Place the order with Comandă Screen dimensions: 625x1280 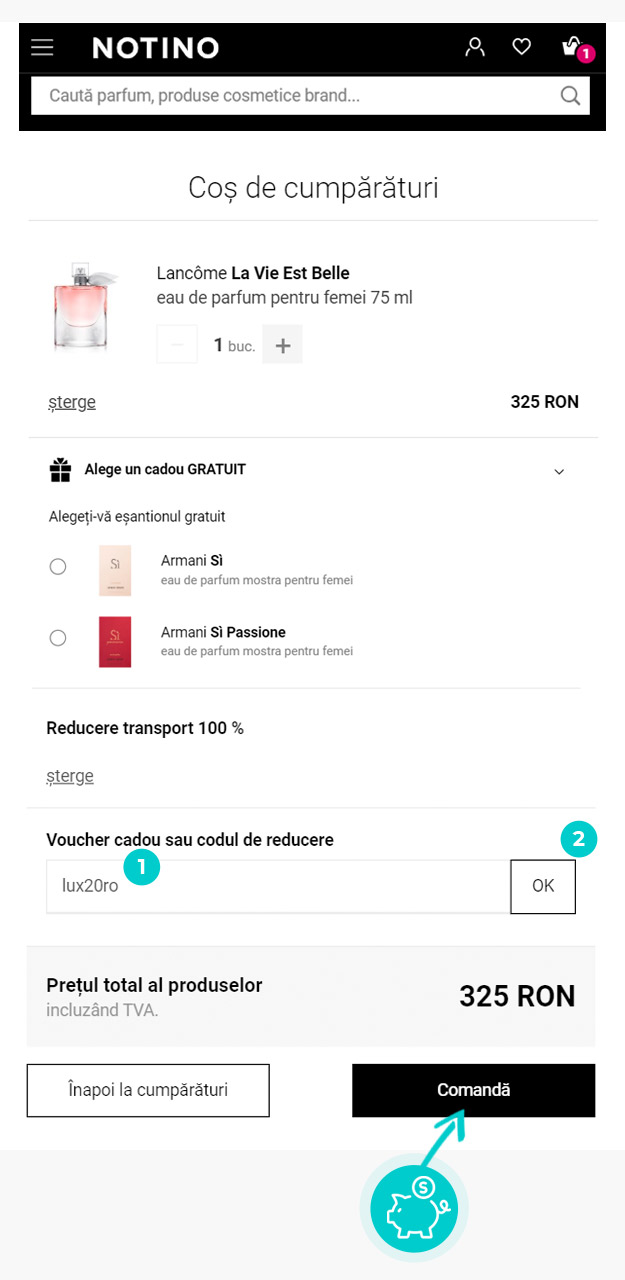(473, 1090)
